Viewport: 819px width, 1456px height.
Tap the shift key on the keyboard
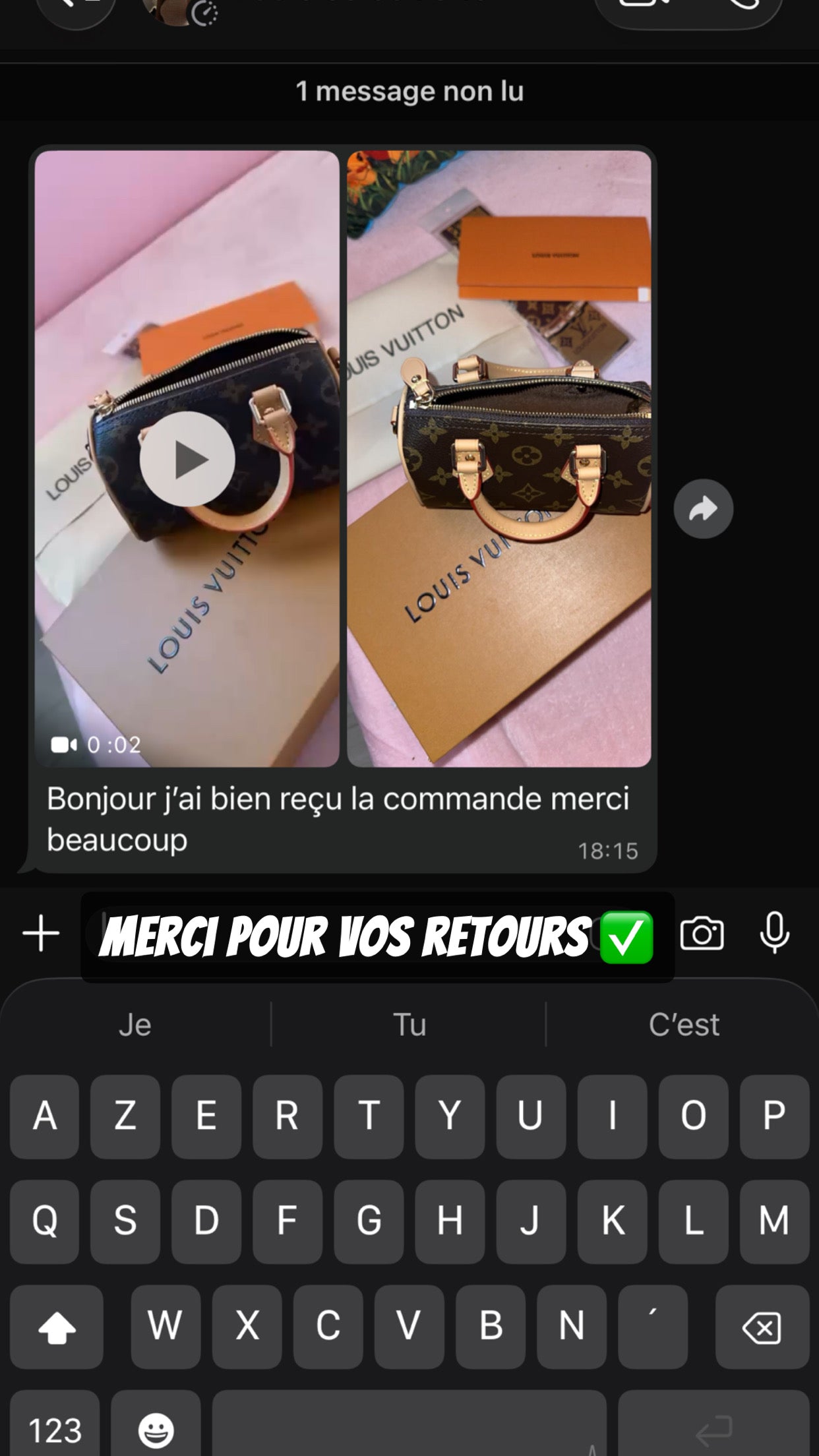point(57,1327)
